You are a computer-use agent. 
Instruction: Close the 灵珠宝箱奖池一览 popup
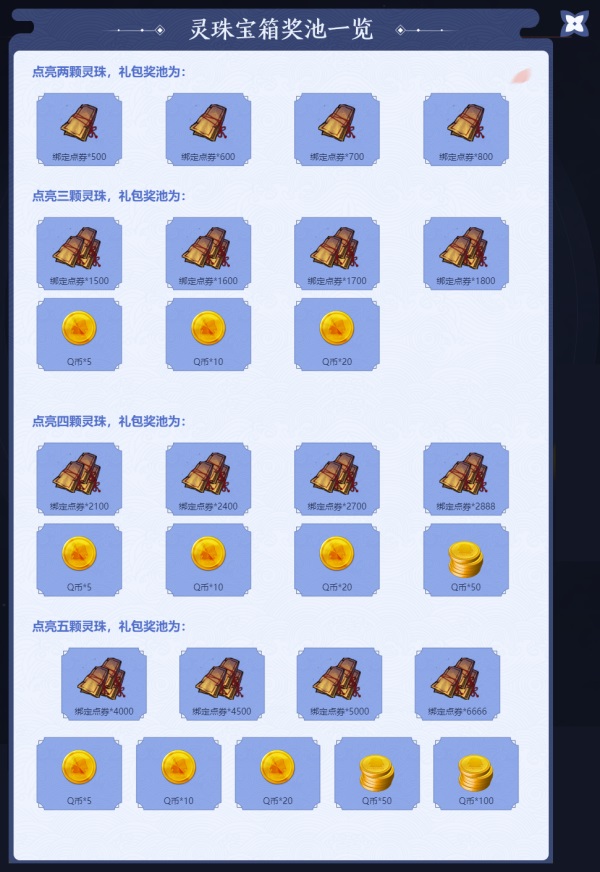pos(574,23)
